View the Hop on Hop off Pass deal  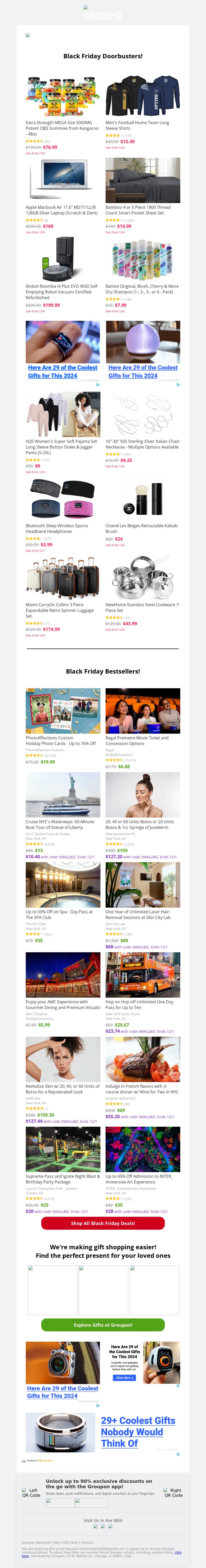(143, 974)
